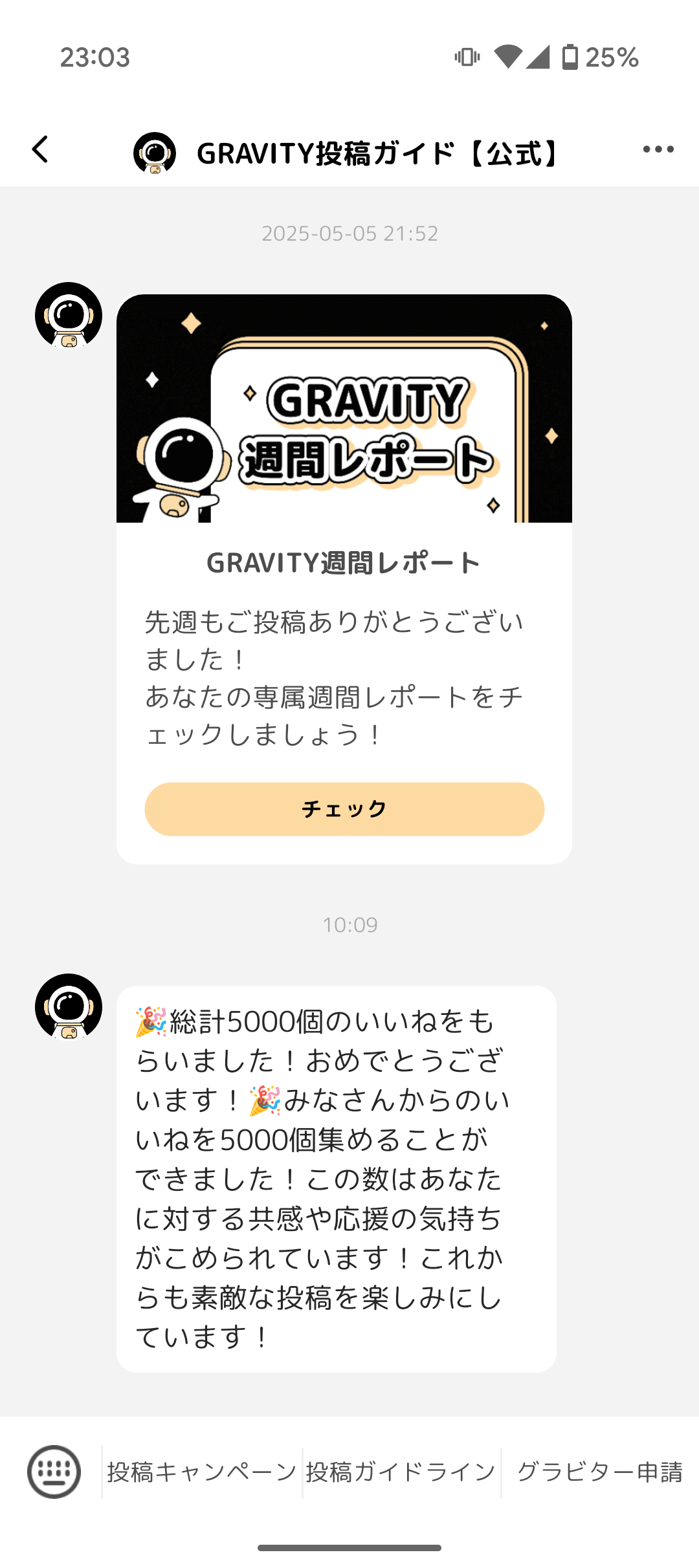Open the GRAVITY週間レポート banner card
This screenshot has width=699, height=1568.
click(x=344, y=409)
